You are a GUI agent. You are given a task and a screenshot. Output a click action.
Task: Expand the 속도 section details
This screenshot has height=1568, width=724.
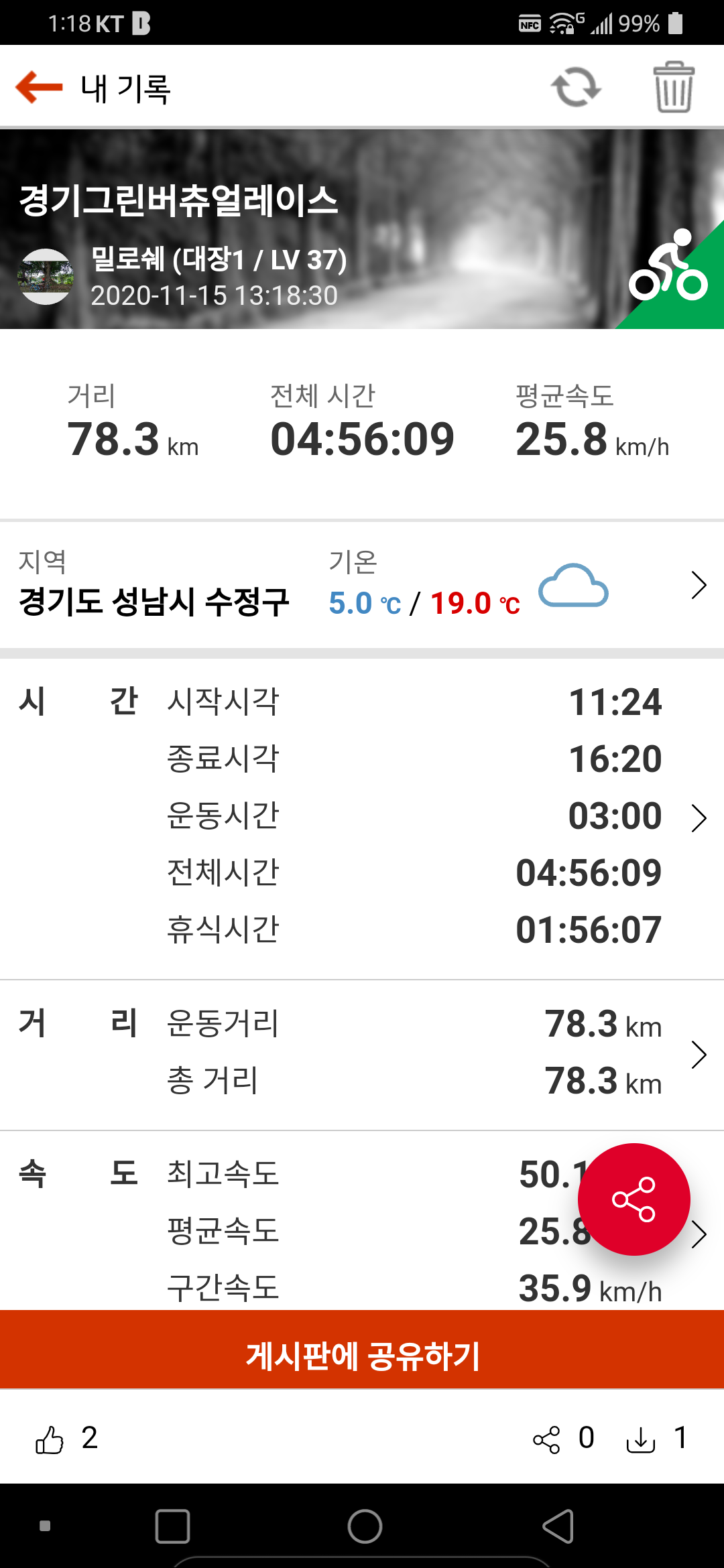click(x=699, y=1234)
